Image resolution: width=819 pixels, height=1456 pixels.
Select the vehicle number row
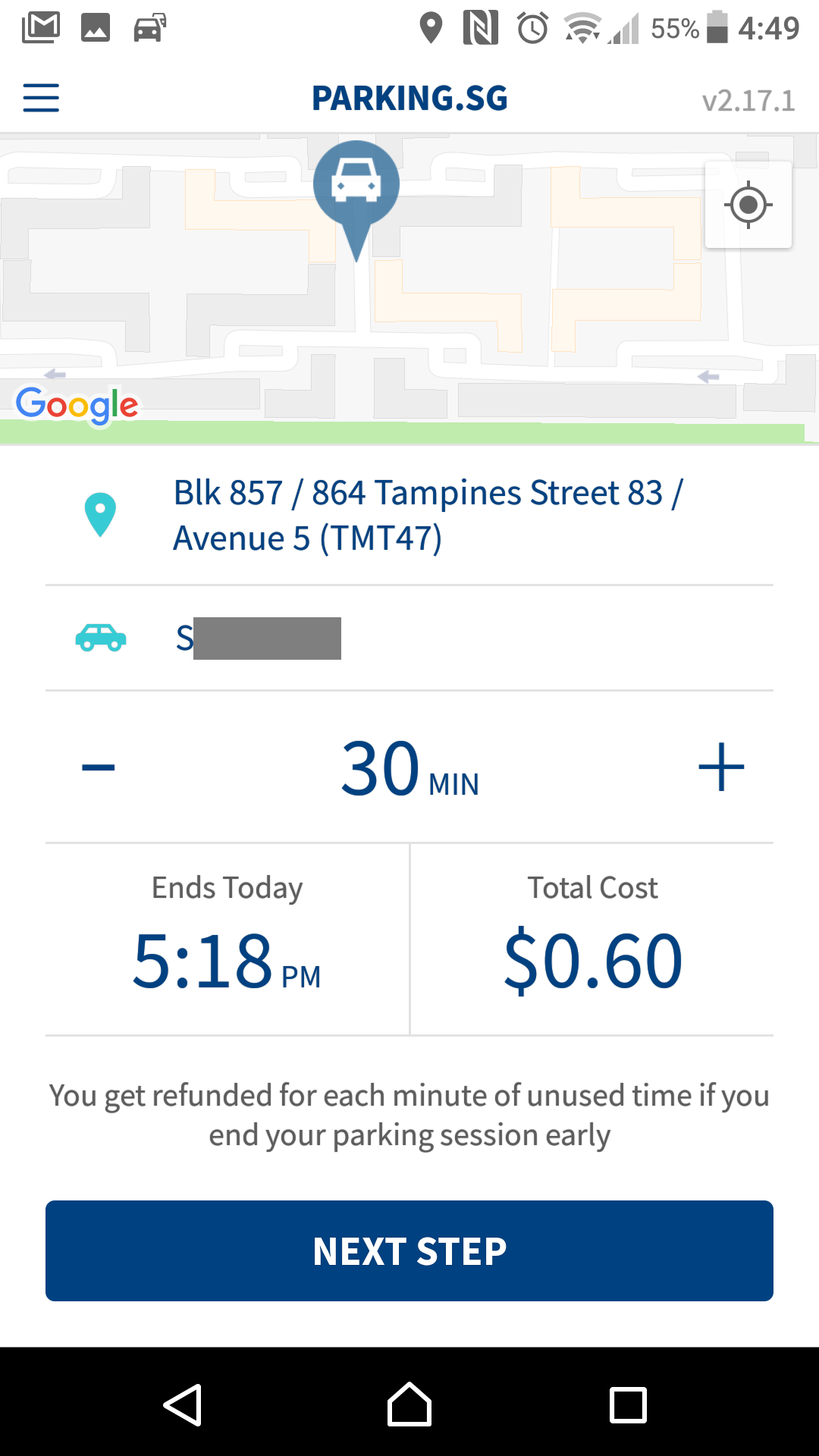409,638
